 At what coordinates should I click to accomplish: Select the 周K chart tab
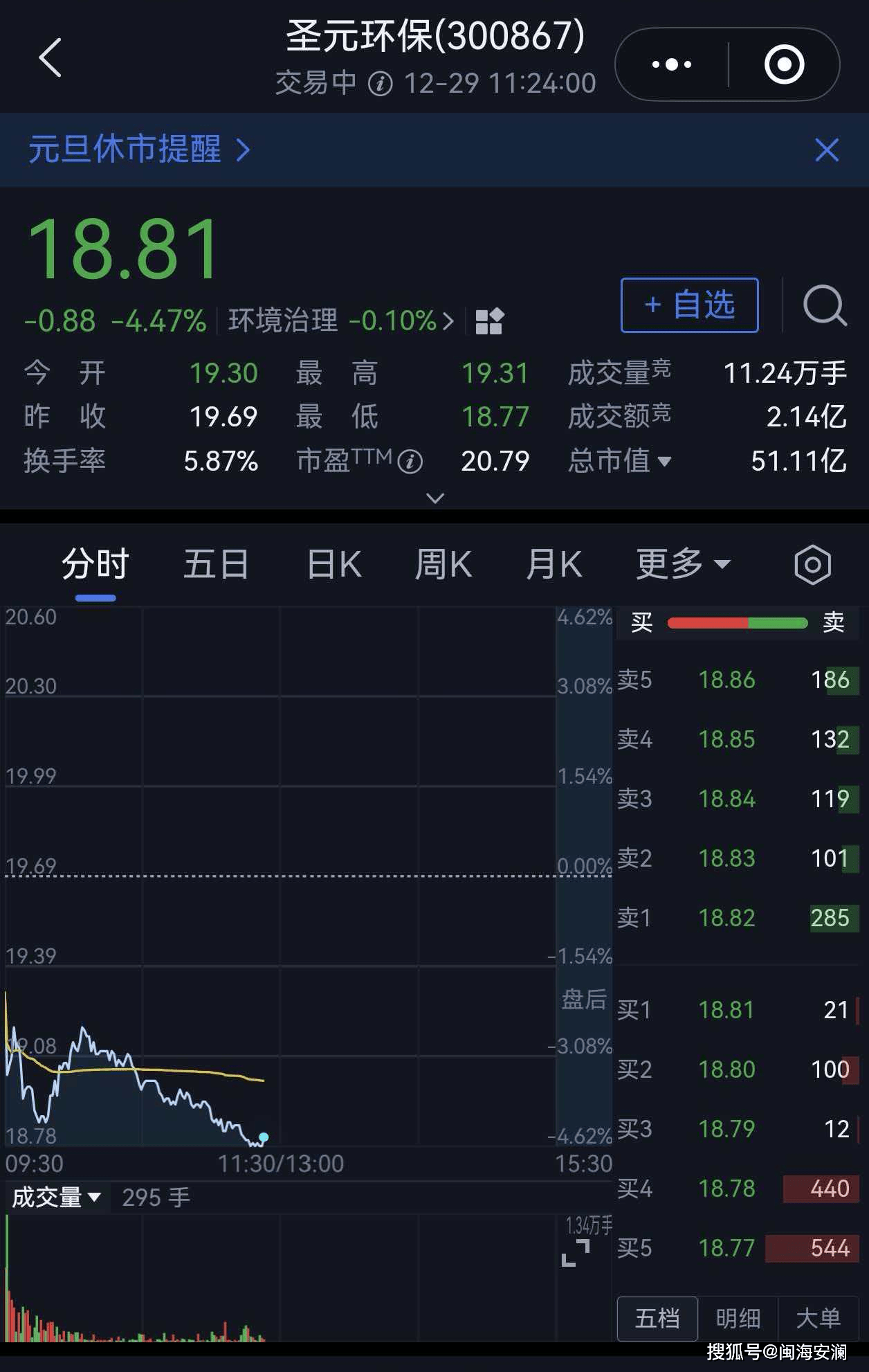click(443, 564)
